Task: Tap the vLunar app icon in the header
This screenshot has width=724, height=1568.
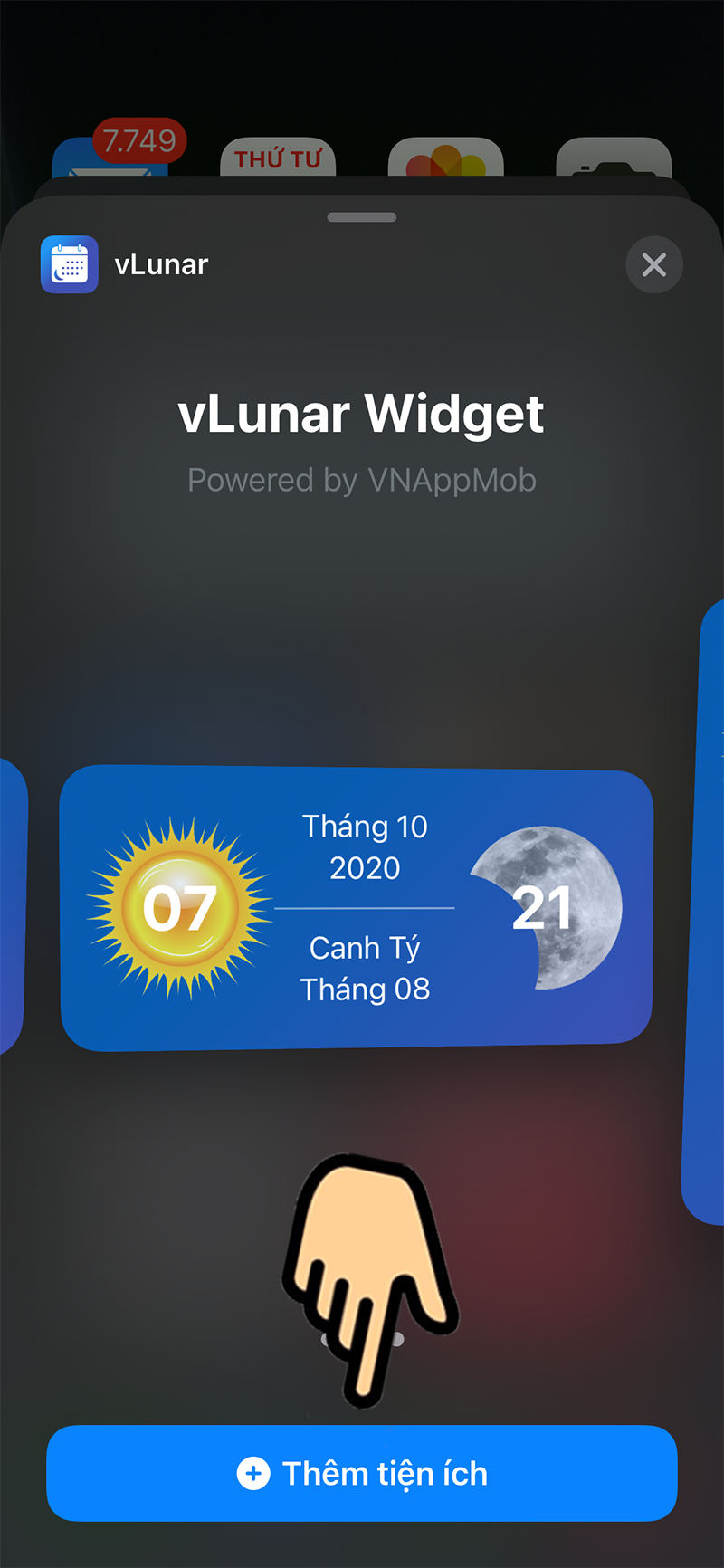Action: [x=70, y=264]
